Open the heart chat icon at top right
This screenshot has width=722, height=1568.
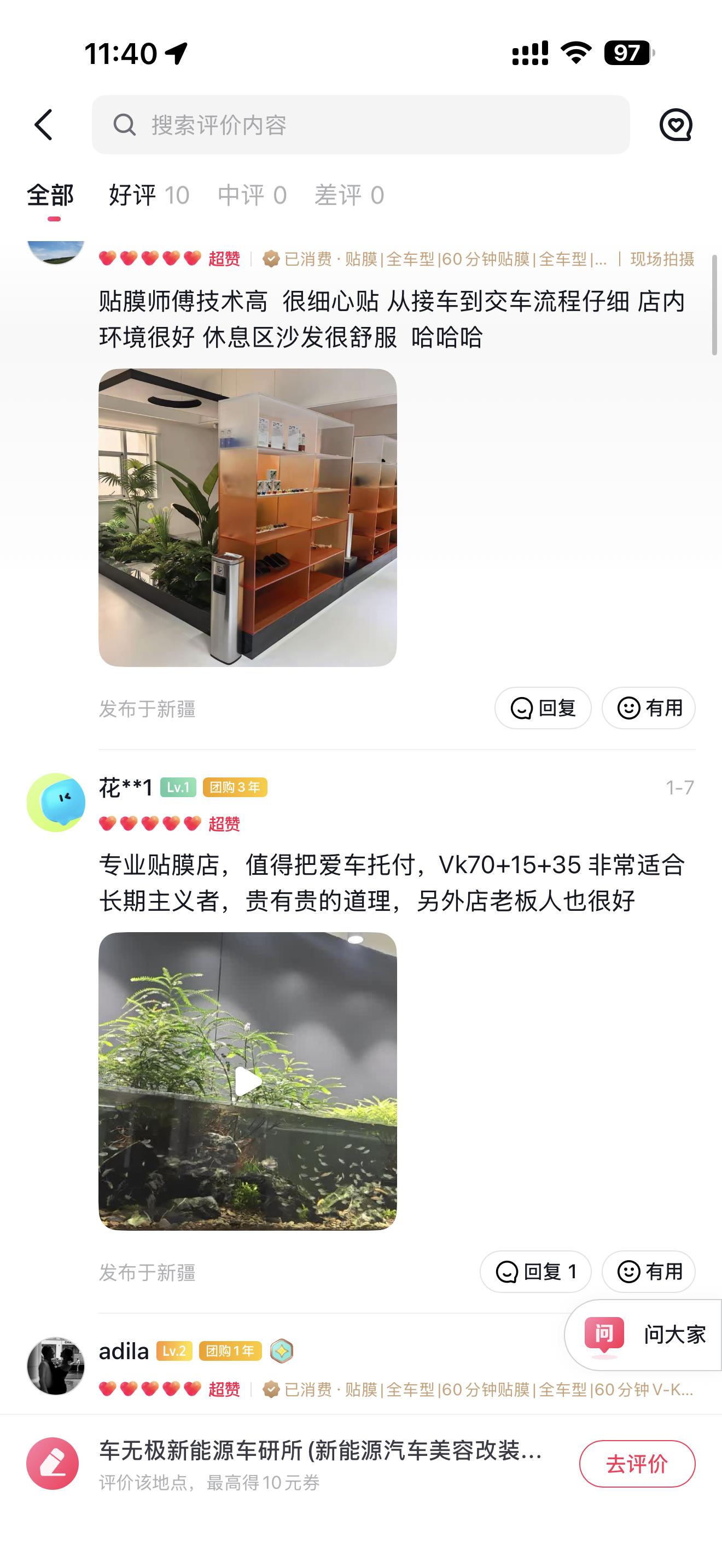point(676,125)
